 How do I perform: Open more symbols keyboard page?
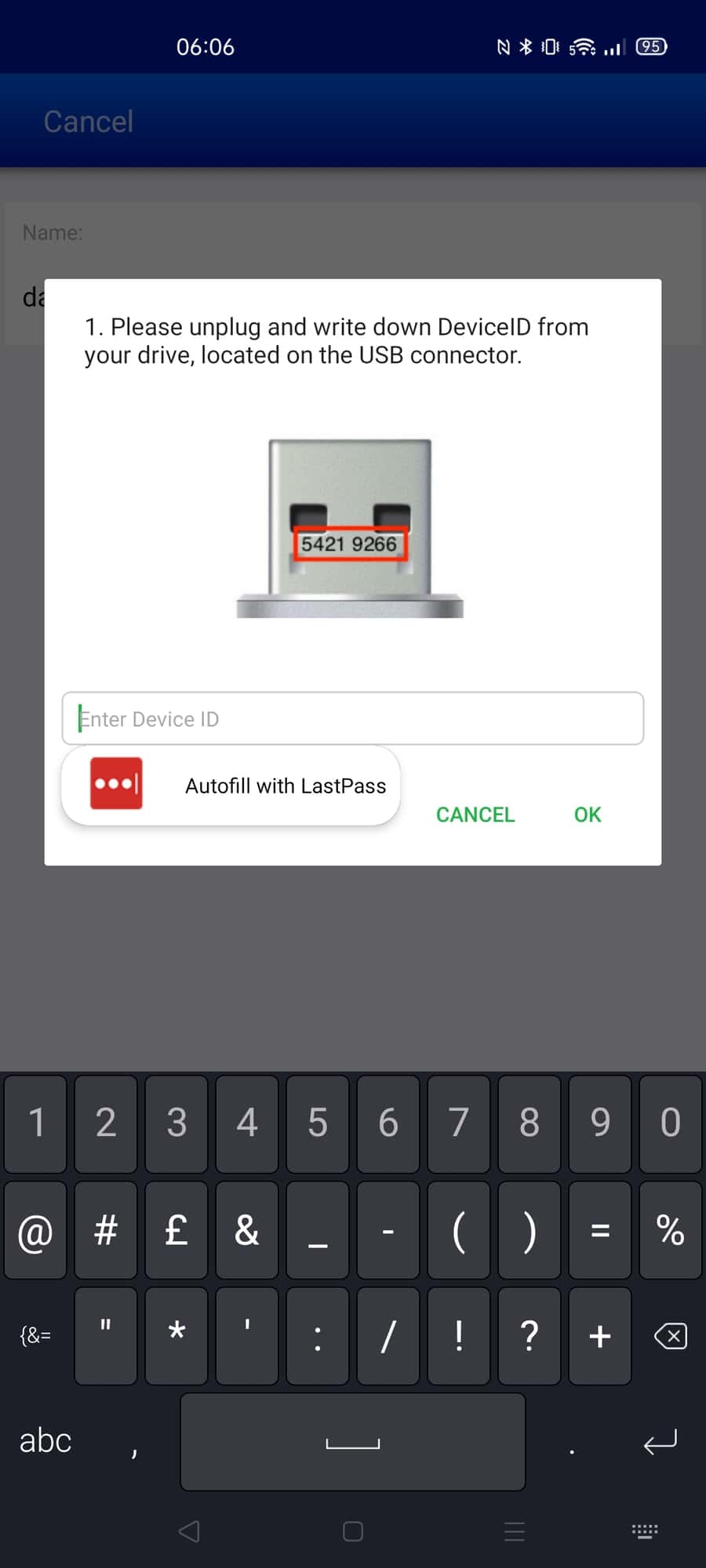(x=35, y=1335)
